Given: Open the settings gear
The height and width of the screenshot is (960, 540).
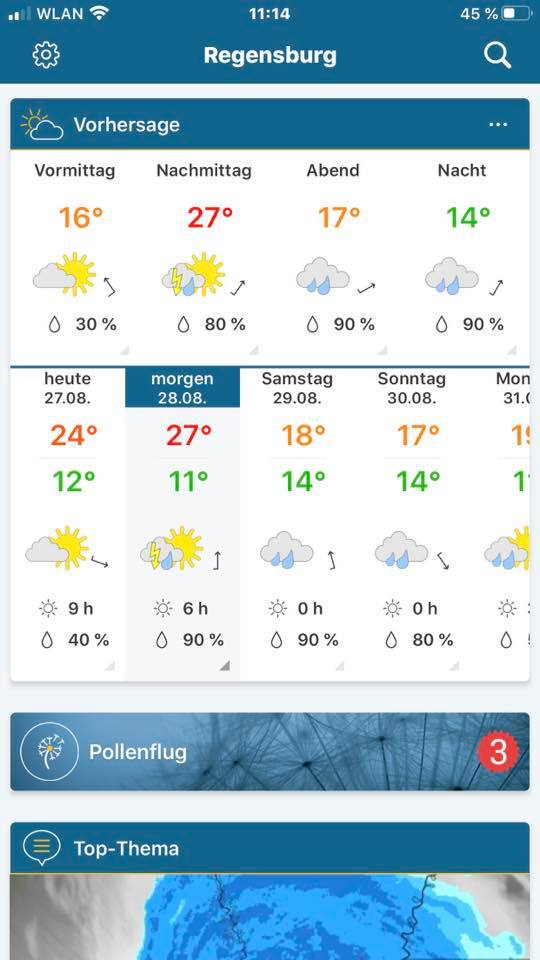Looking at the screenshot, I should tap(46, 55).
